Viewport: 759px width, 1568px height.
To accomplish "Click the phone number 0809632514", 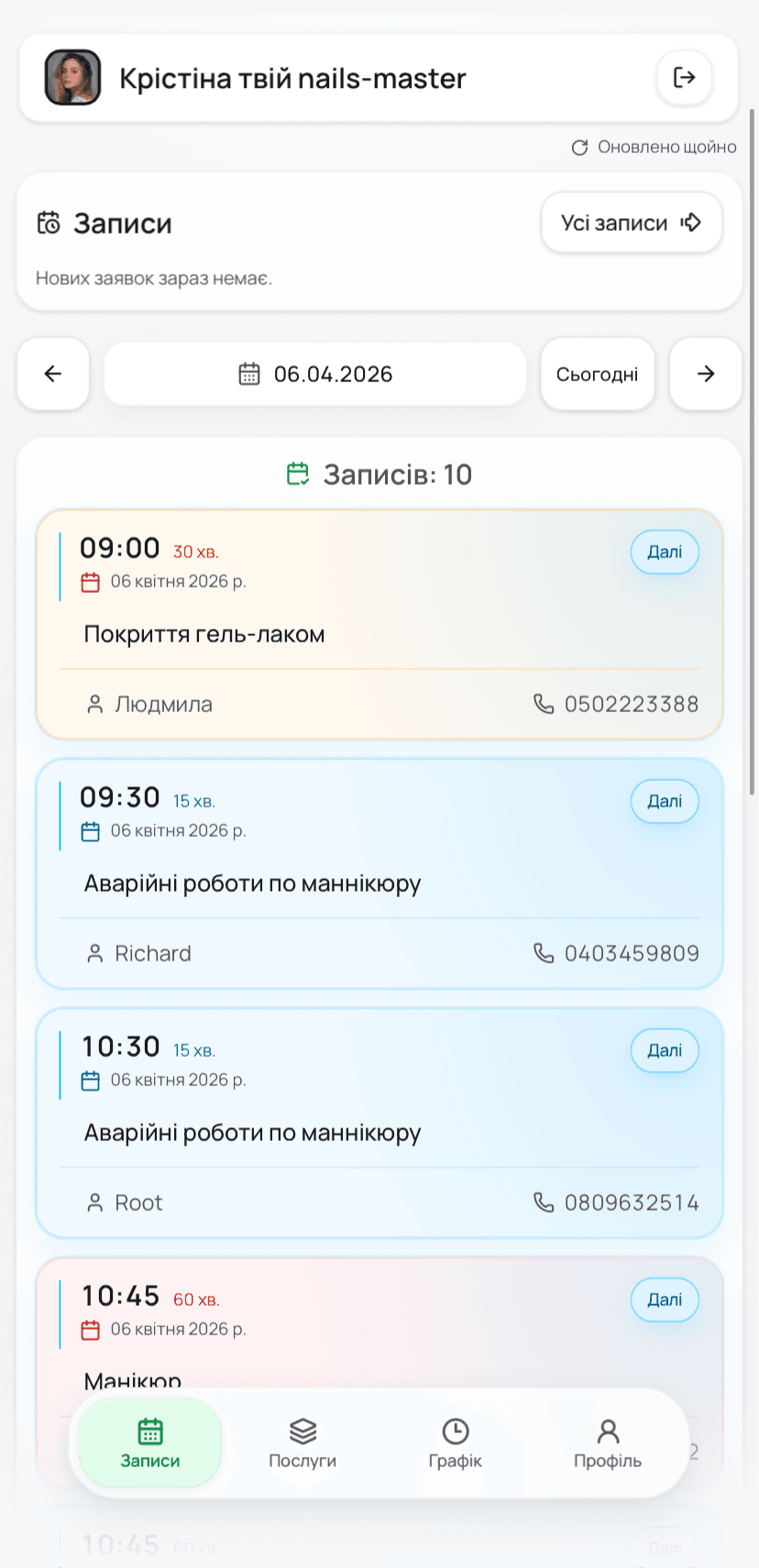I will pyautogui.click(x=632, y=1202).
